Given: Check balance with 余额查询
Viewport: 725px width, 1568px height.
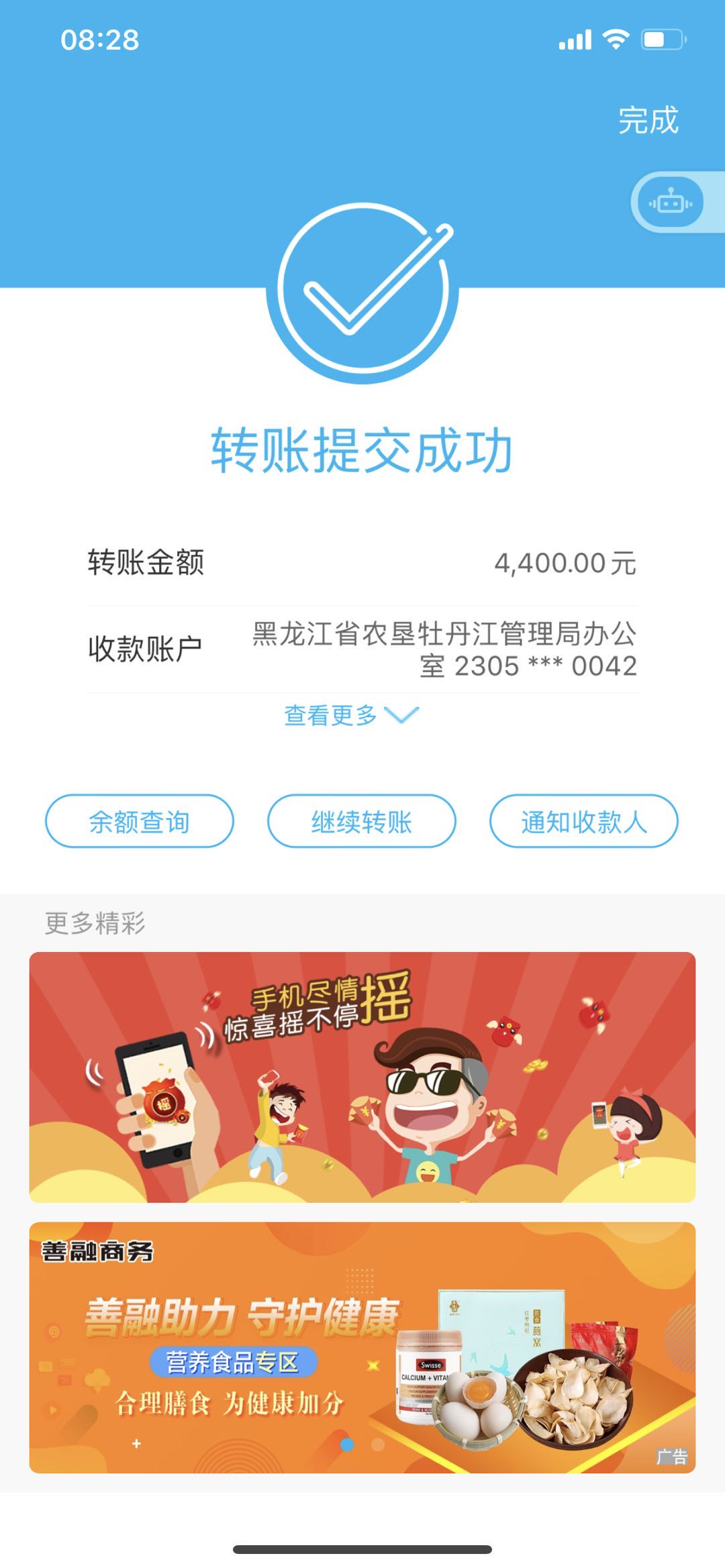Looking at the screenshot, I should point(140,821).
